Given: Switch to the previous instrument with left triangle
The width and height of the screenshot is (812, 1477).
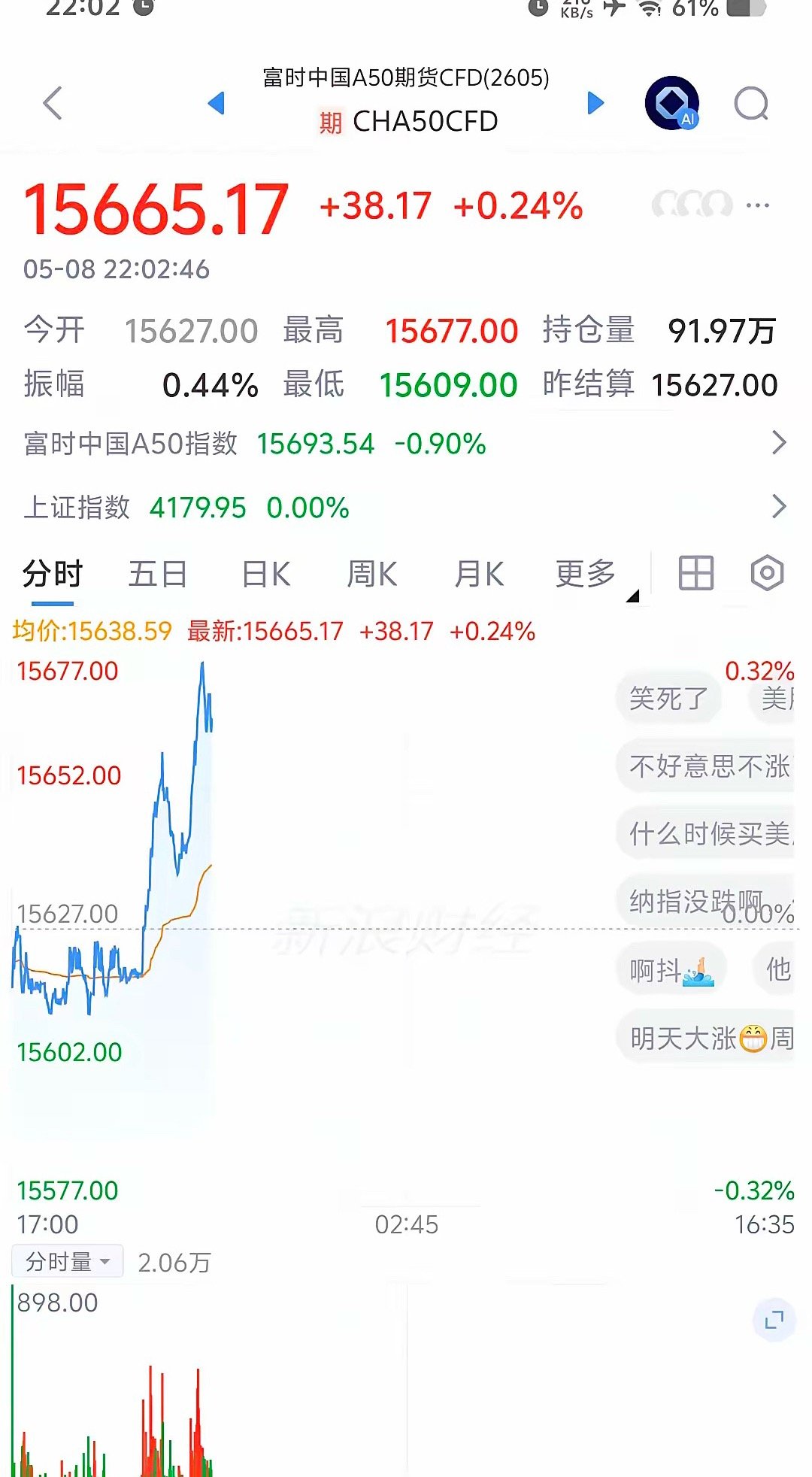Looking at the screenshot, I should pos(217,103).
